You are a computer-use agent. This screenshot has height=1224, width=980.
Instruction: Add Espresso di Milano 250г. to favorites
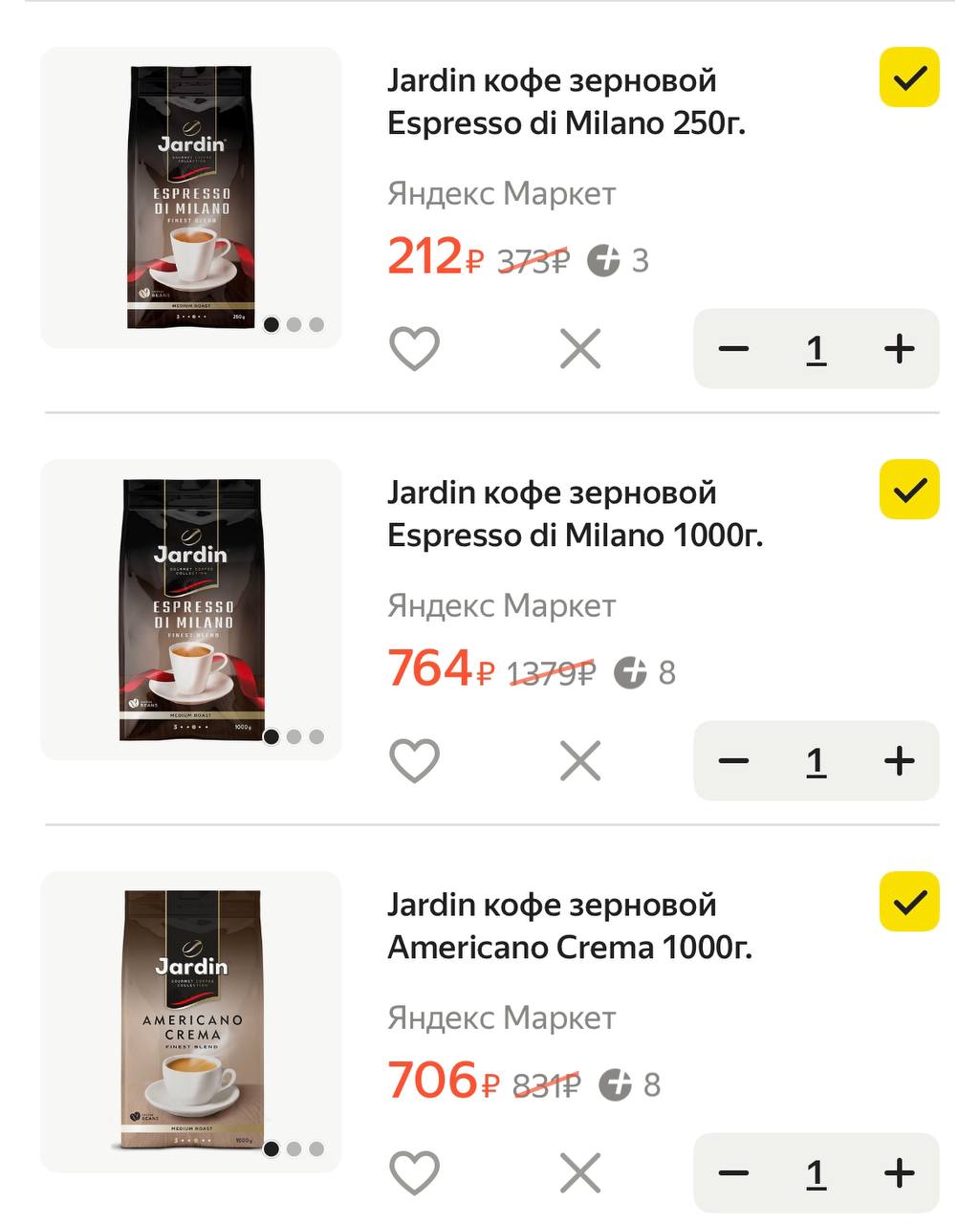415,348
